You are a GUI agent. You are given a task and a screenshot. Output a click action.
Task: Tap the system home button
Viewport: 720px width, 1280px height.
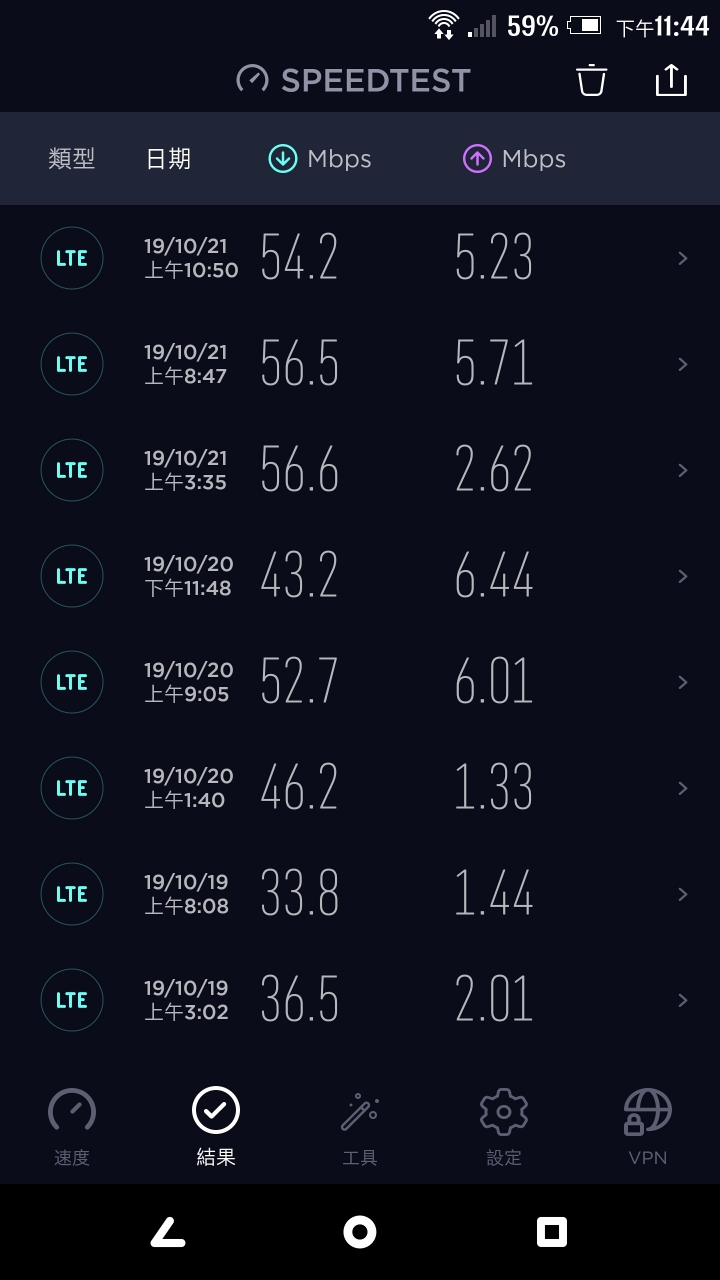pyautogui.click(x=360, y=1232)
